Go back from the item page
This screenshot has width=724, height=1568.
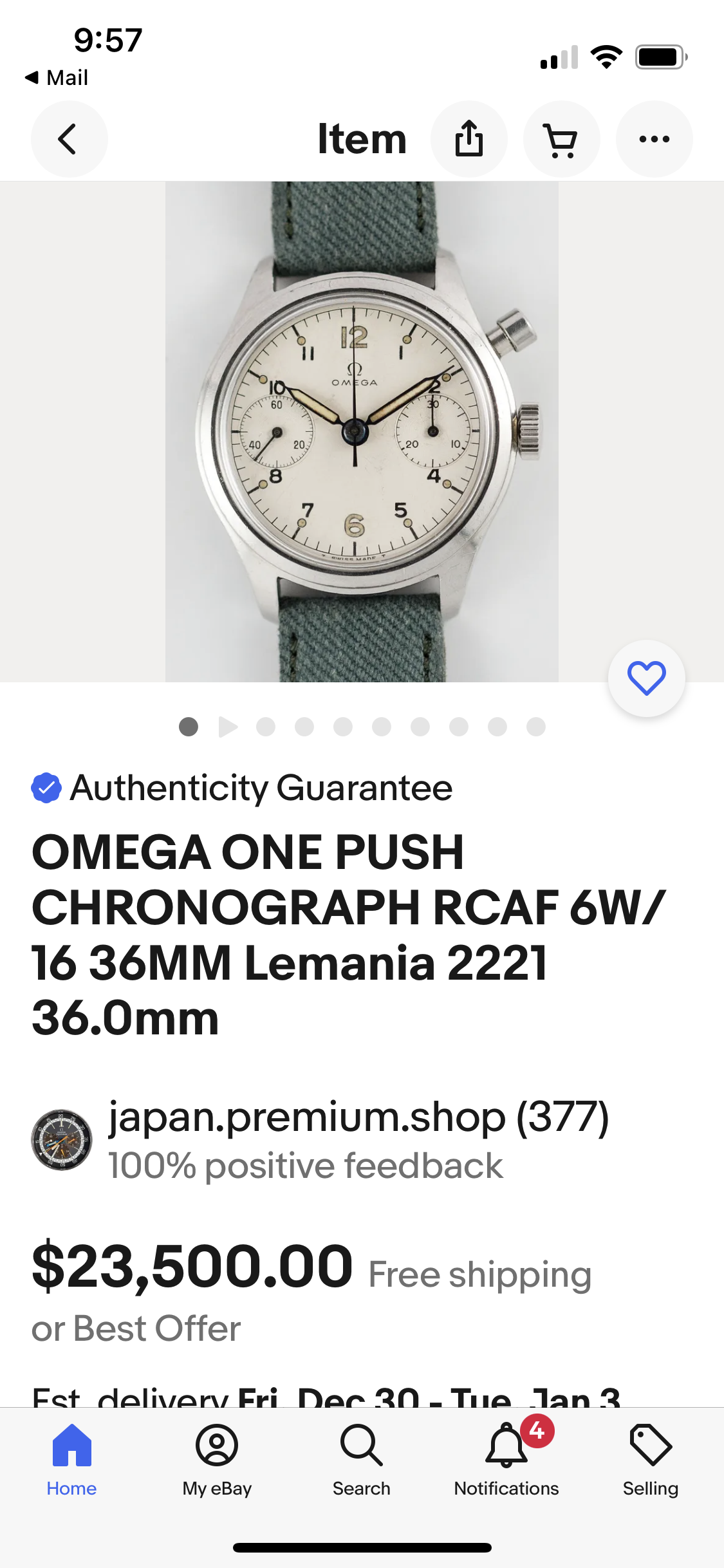coord(69,139)
